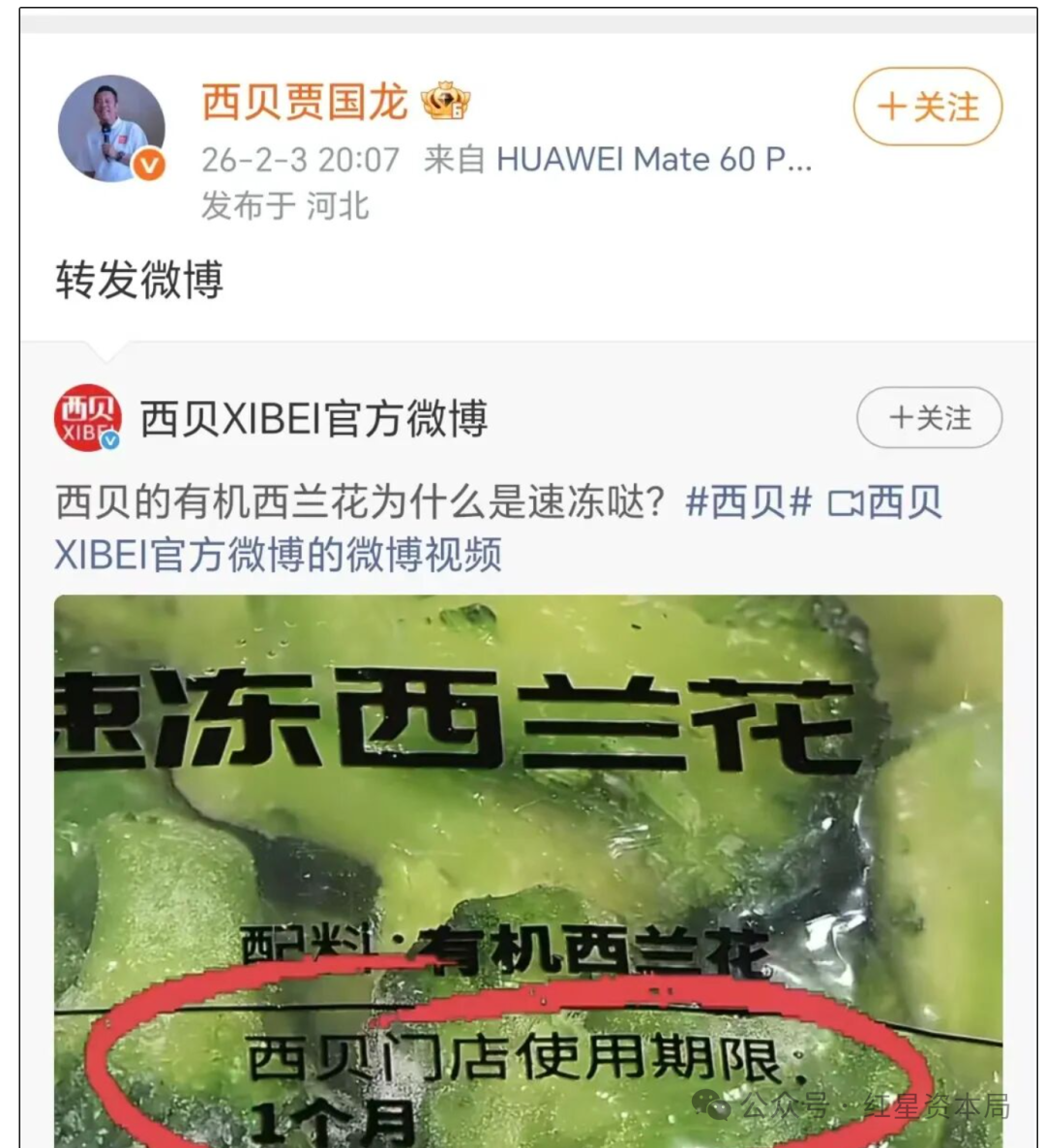Open the 西贝XIBEI官方微博 account name

tap(313, 418)
